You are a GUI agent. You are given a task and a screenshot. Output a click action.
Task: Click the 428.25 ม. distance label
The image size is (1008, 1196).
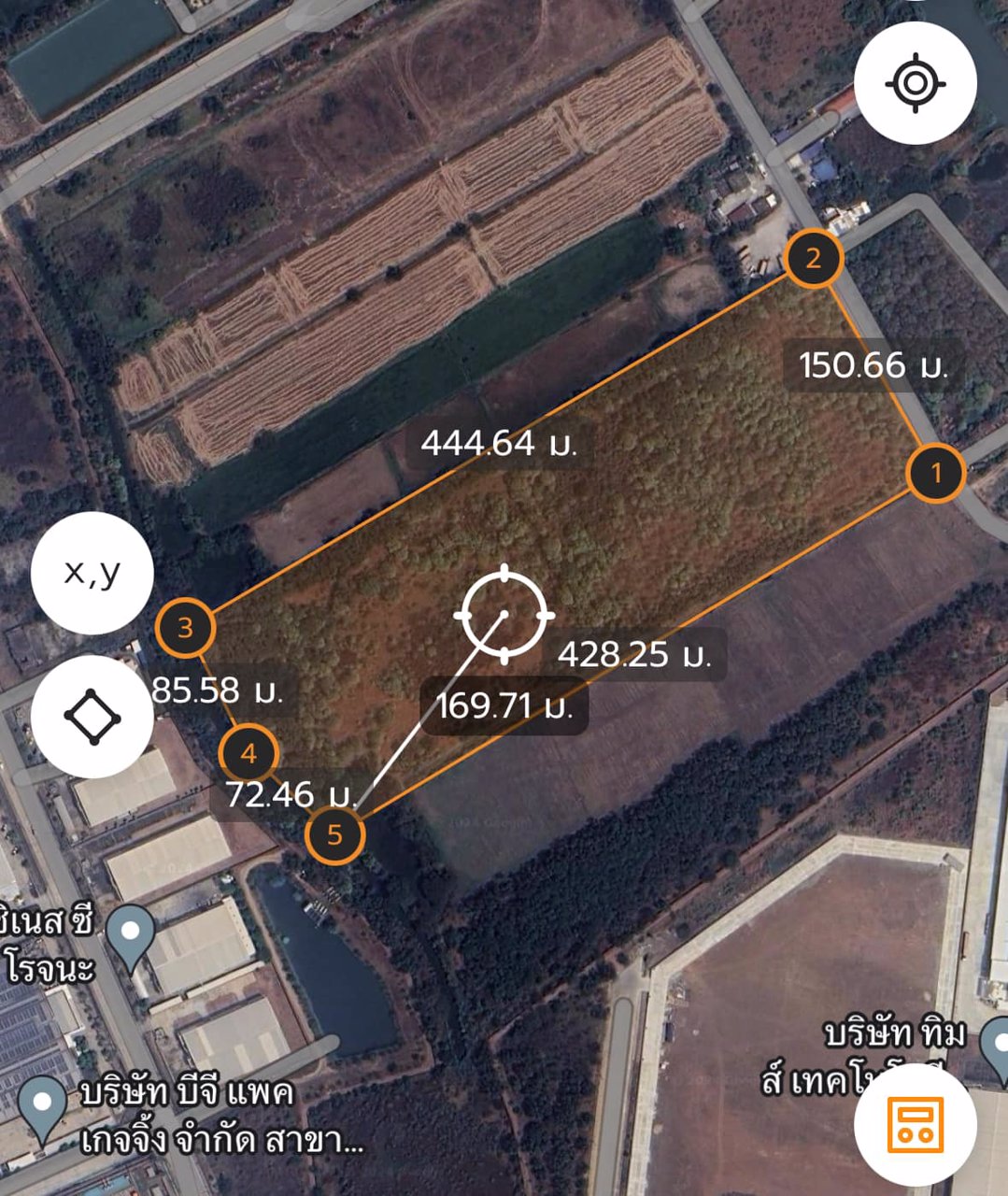(636, 656)
